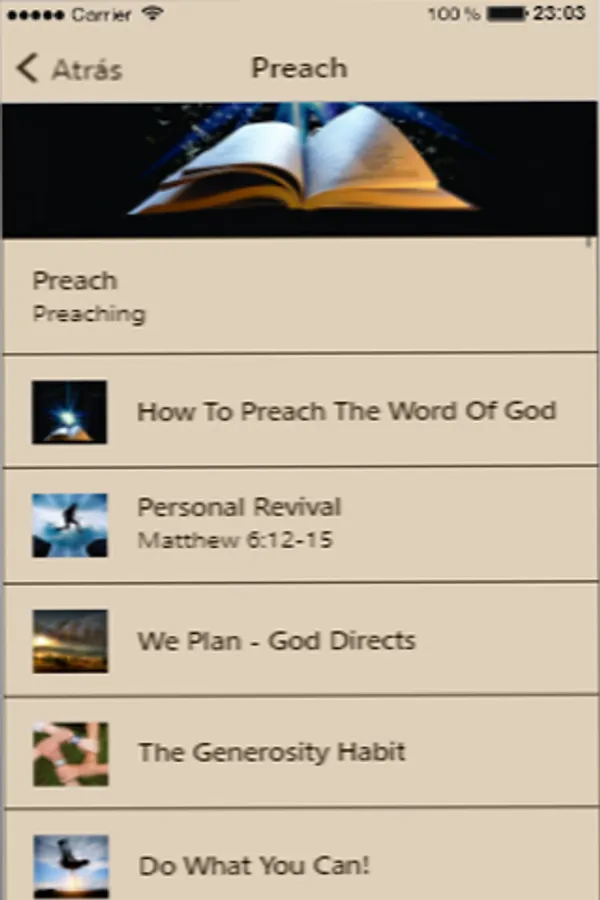Go back with the Atrás button
The image size is (600, 900).
point(70,69)
